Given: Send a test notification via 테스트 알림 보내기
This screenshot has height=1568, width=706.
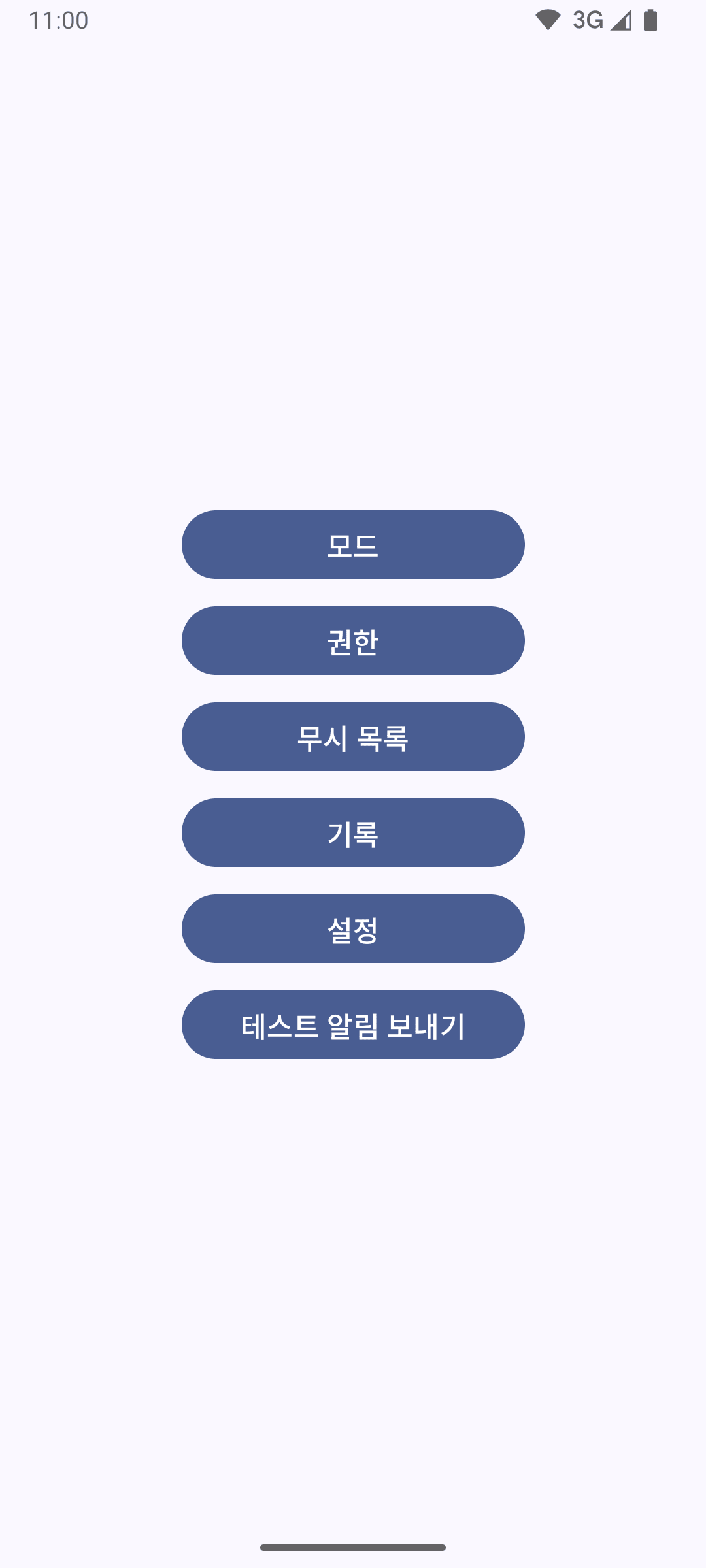Looking at the screenshot, I should (x=353, y=1024).
